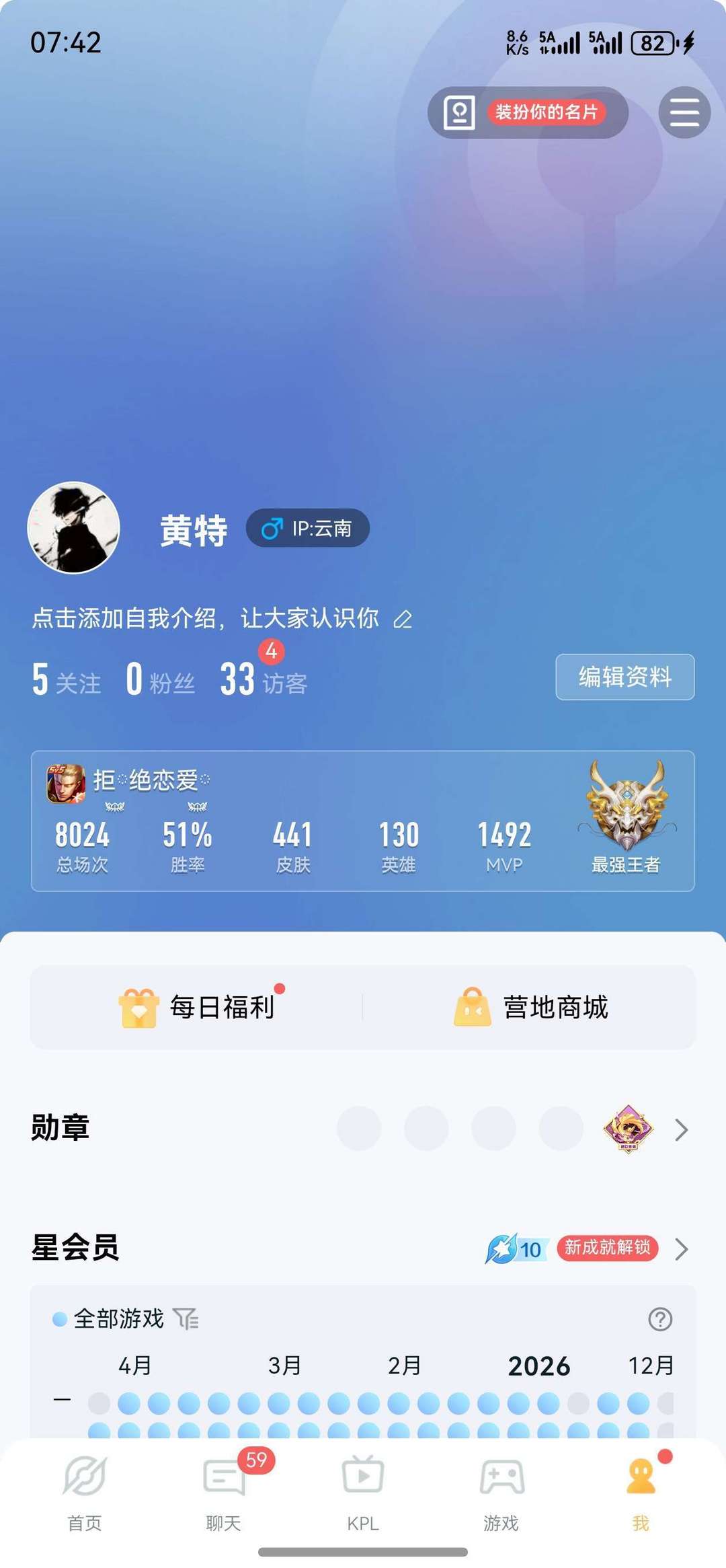Tap the 装扮你的名片 button

pyautogui.click(x=528, y=112)
